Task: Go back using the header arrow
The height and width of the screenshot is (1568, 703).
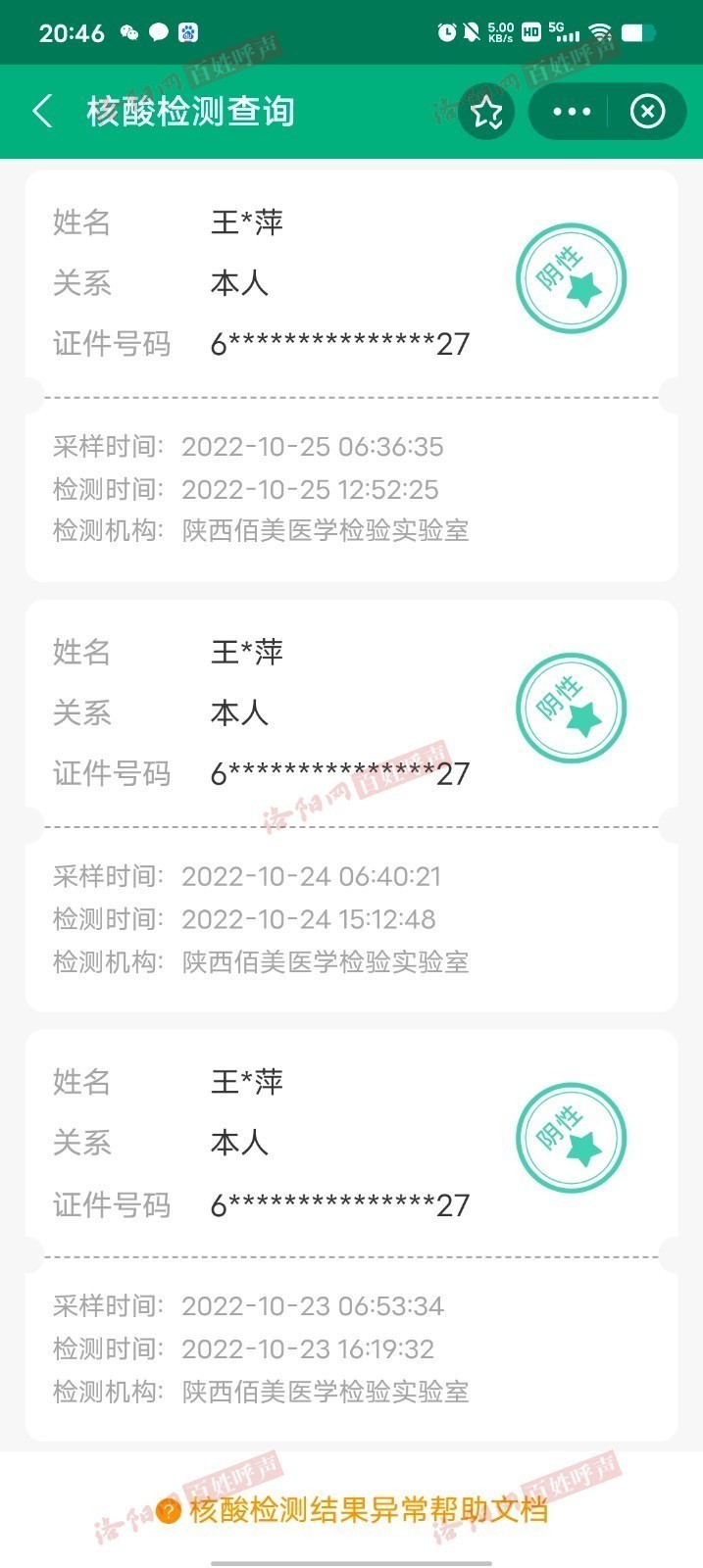Action: coord(42,111)
